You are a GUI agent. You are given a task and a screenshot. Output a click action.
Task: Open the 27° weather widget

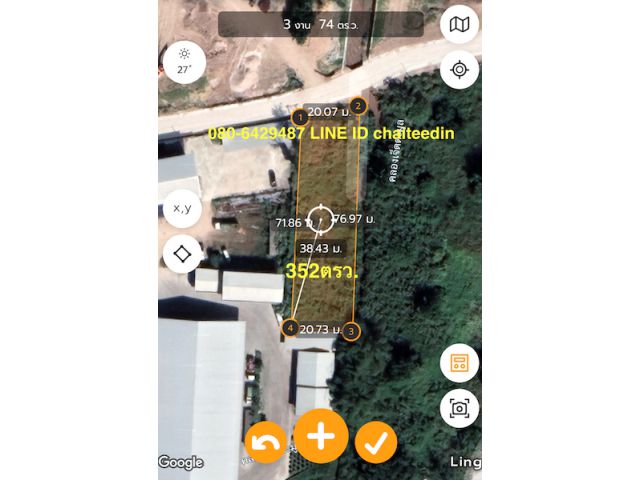(x=184, y=62)
